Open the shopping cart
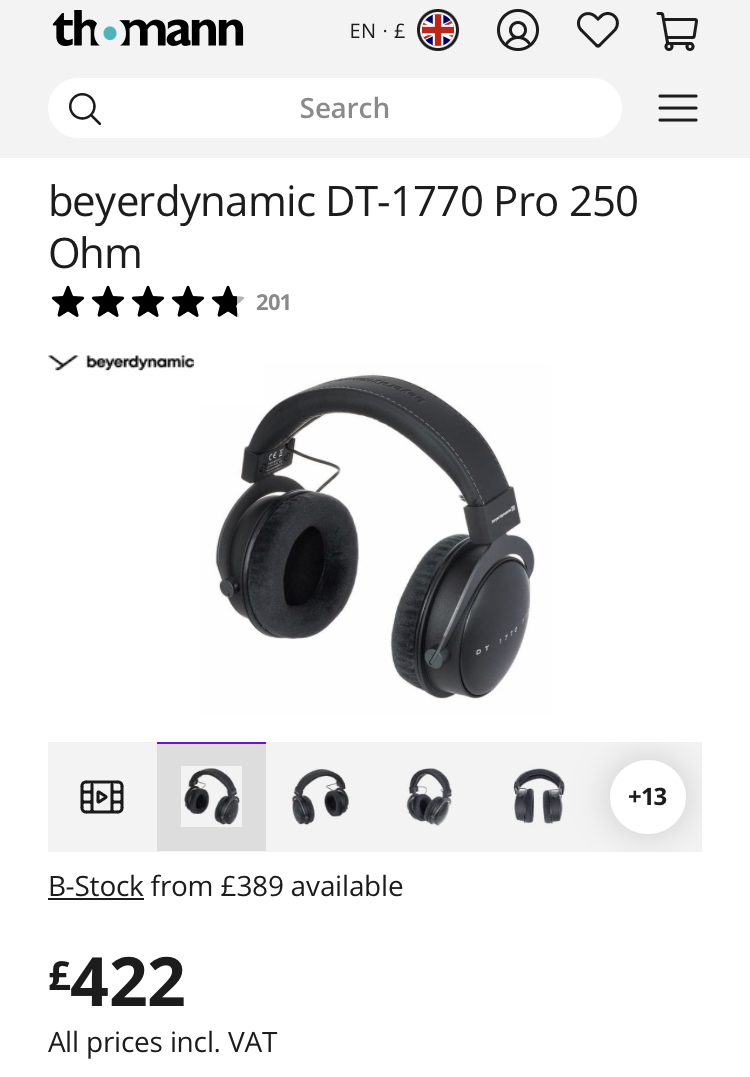750x1077 pixels. tap(677, 31)
